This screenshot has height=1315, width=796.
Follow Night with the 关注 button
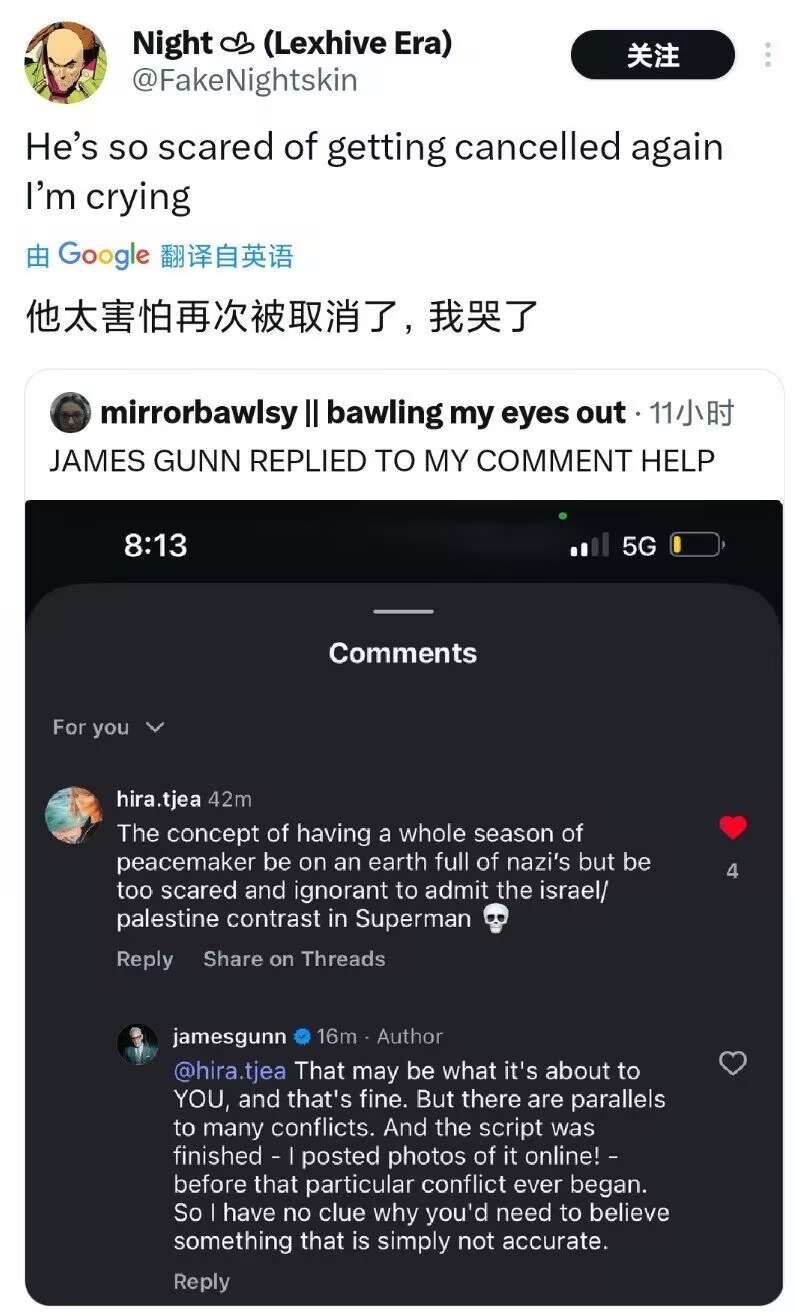pyautogui.click(x=652, y=56)
